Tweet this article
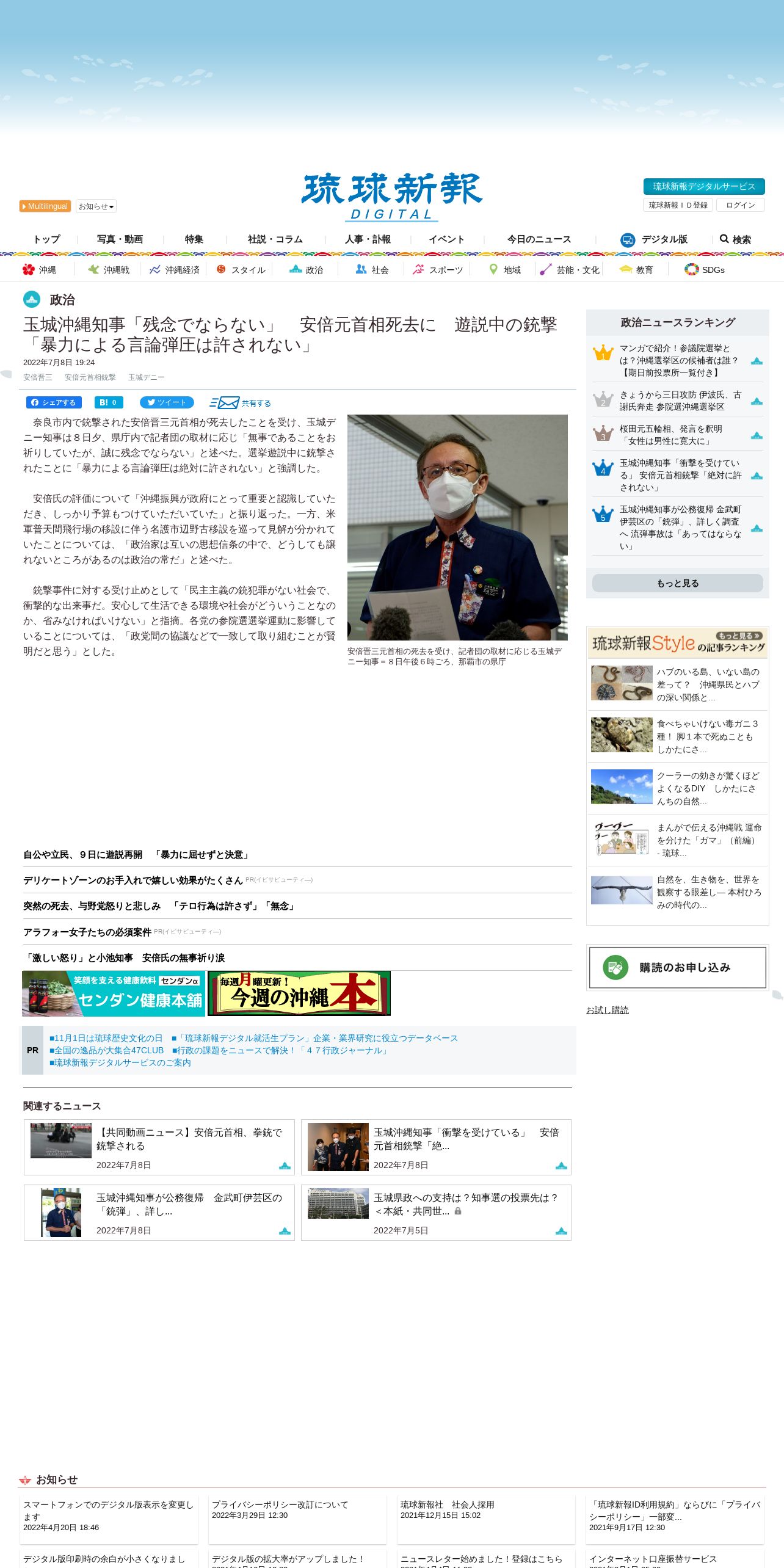 tap(167, 402)
